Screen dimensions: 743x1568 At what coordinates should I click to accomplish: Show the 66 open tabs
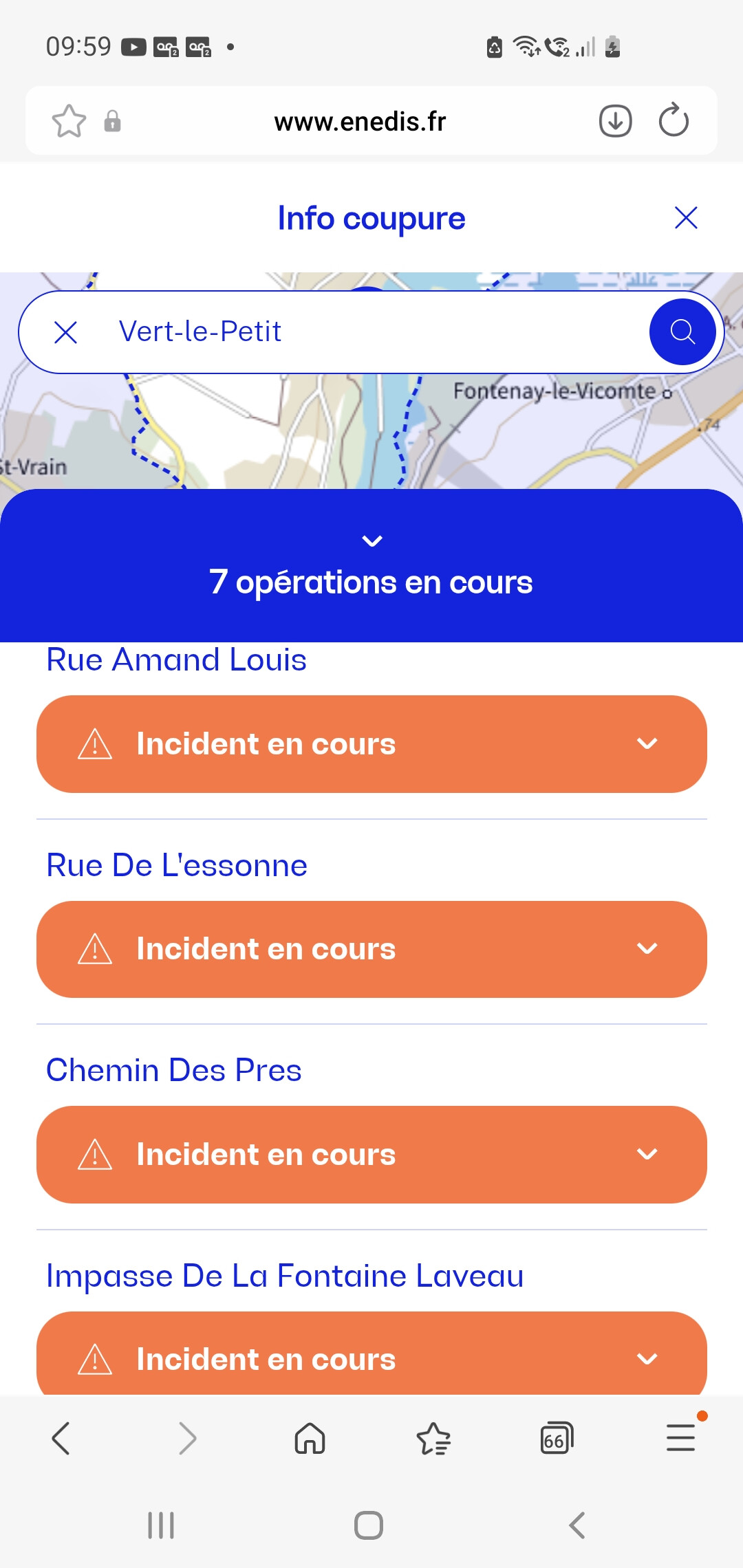[557, 1438]
